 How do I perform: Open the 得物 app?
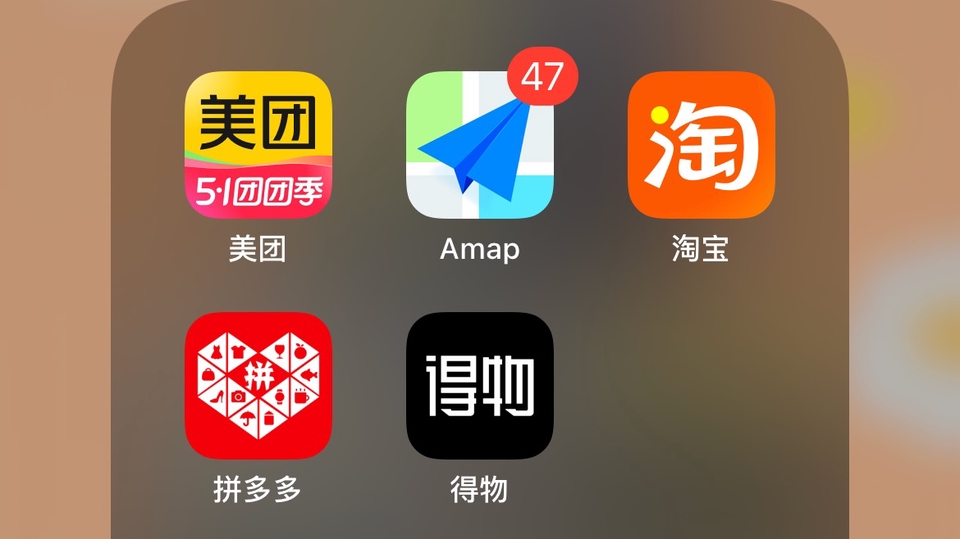coord(480,385)
